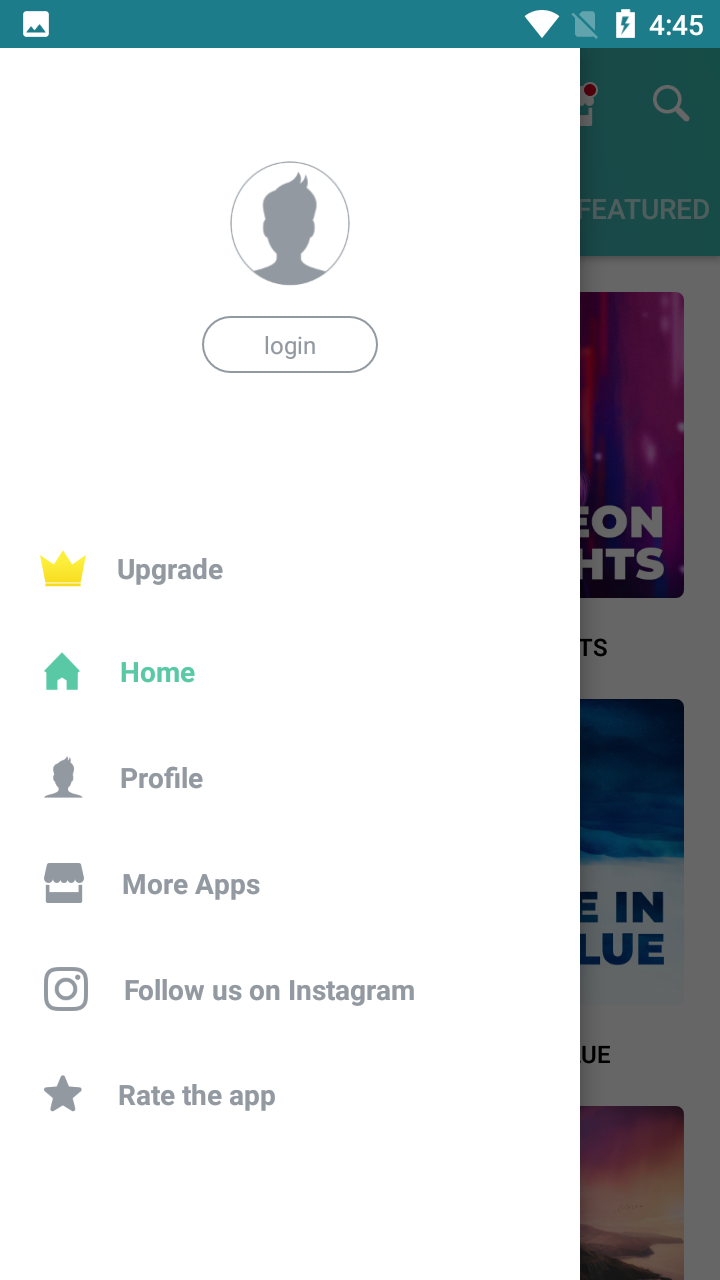
Task: Open the Profile menu item
Action: point(161,778)
